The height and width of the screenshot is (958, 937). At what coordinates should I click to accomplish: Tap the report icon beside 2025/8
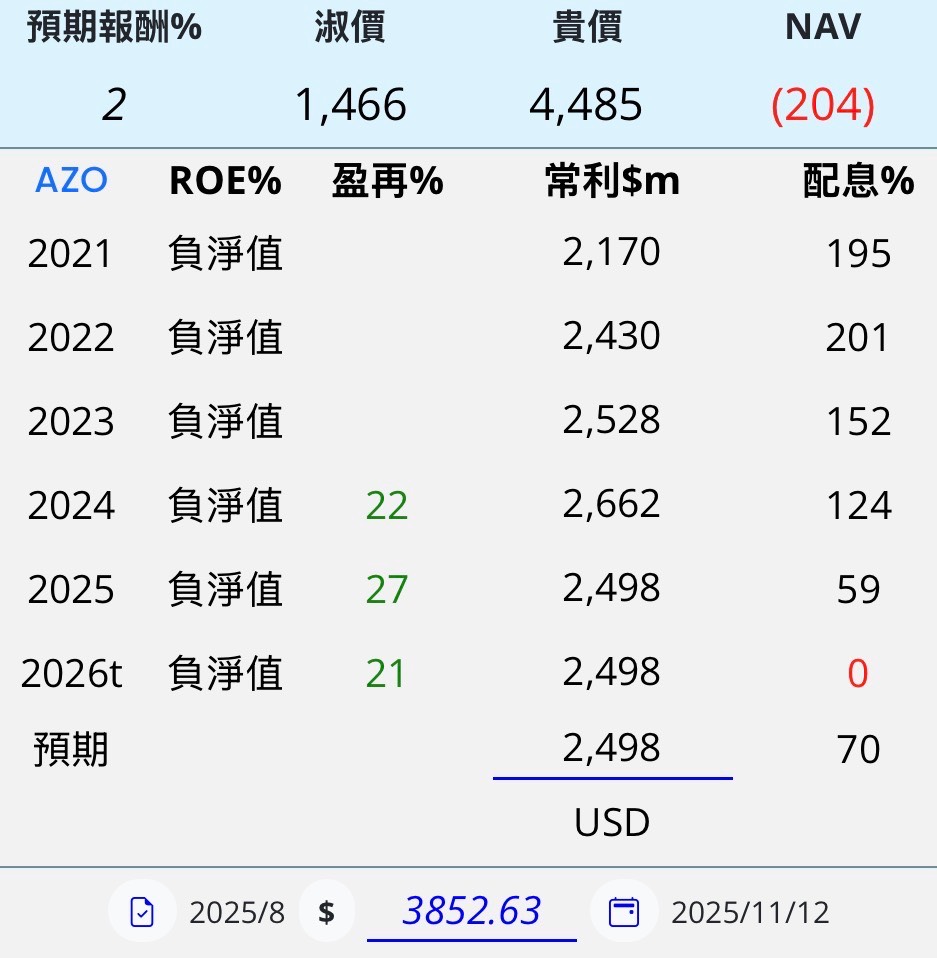[x=142, y=912]
